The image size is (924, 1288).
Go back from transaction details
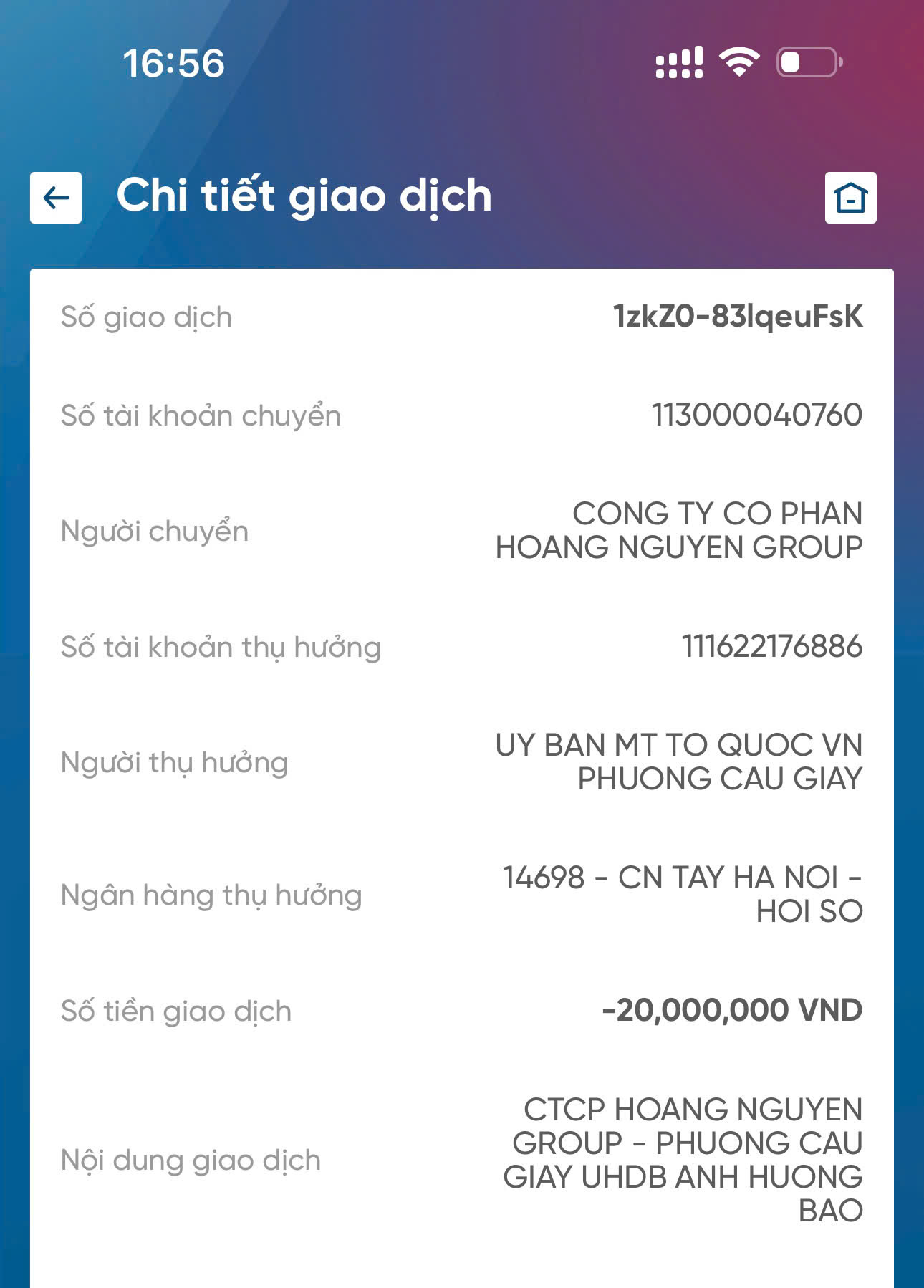[56, 198]
